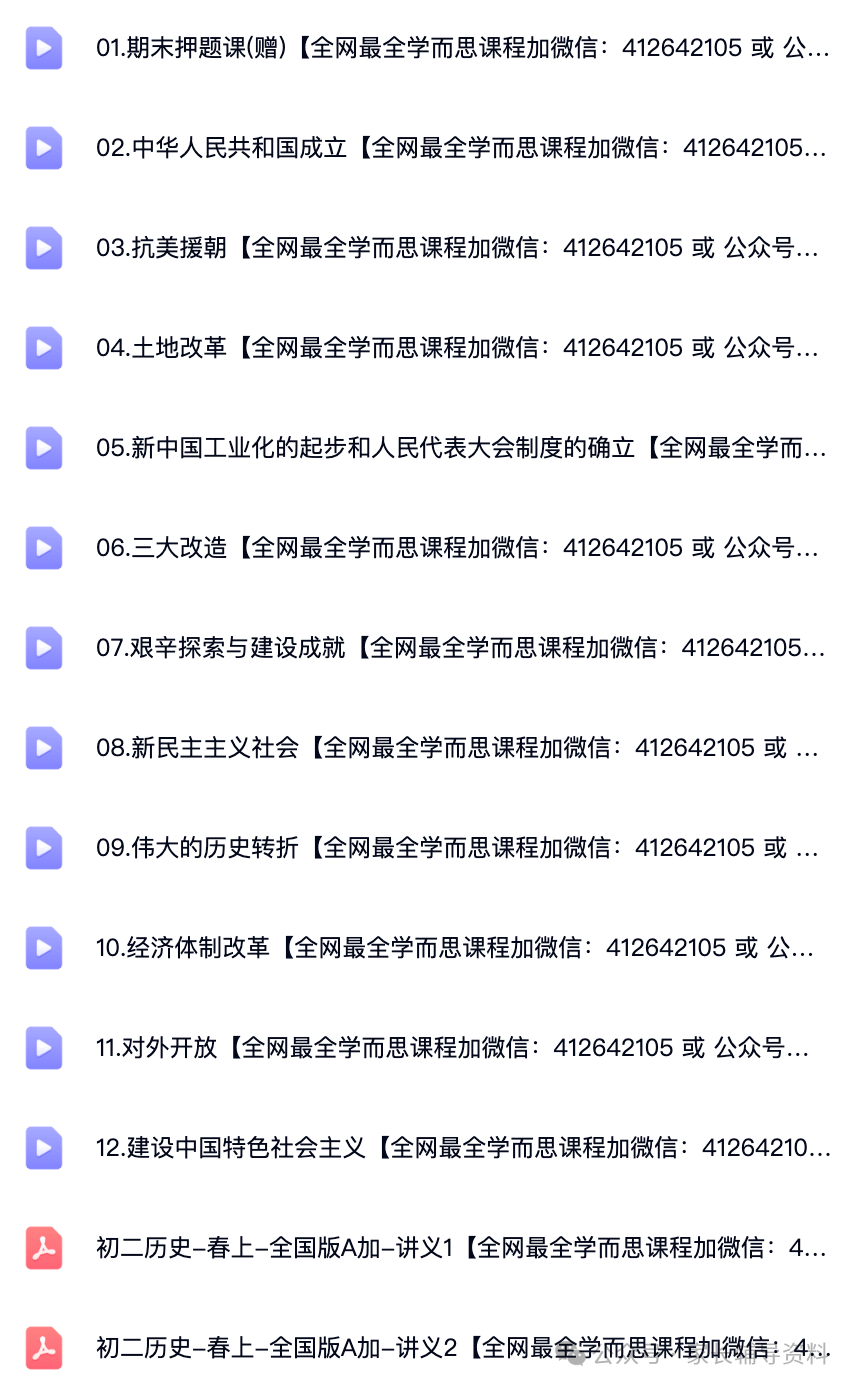Select 12.建设中国特色社会主义 video
This screenshot has width=856, height=1388.
click(x=428, y=1148)
